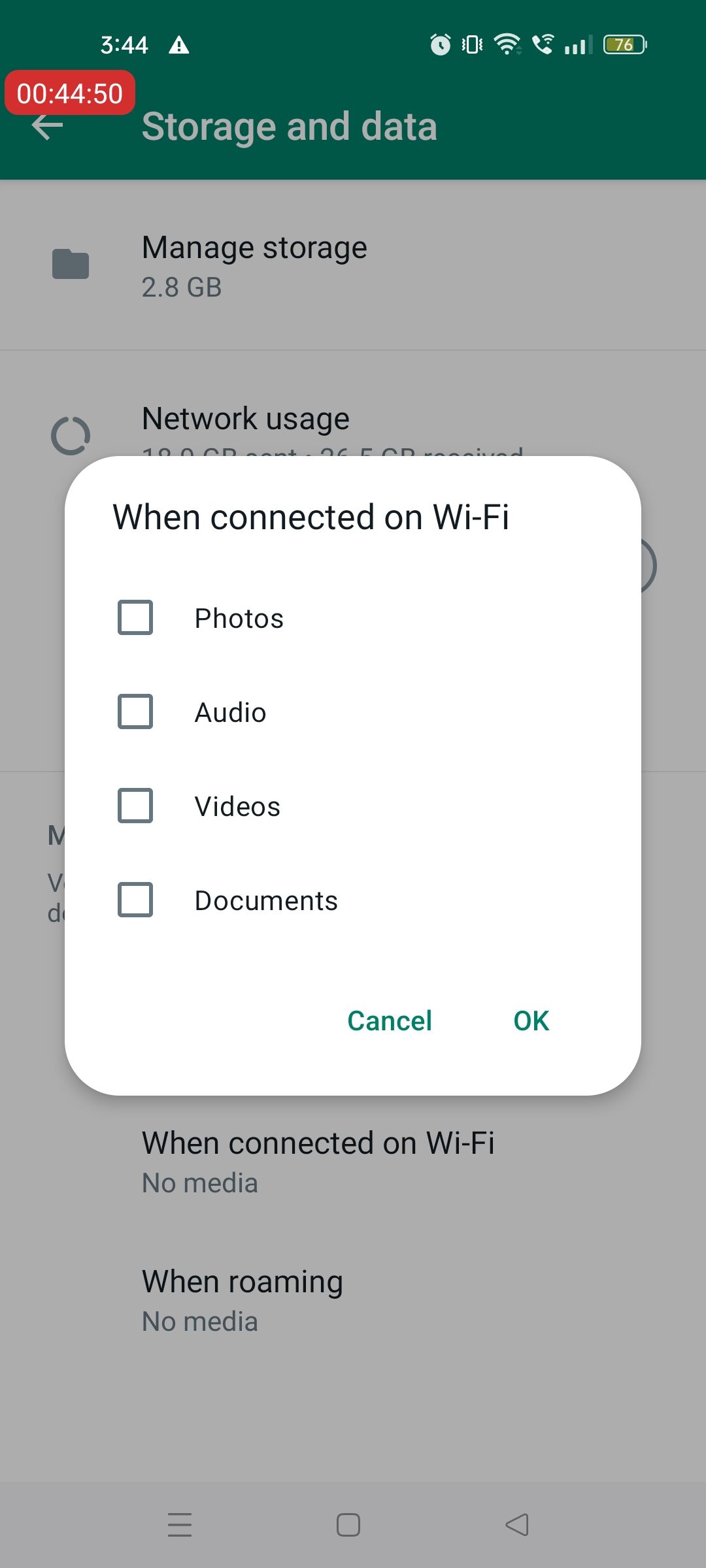
Task: Check the Photos checkbox
Action: [135, 617]
